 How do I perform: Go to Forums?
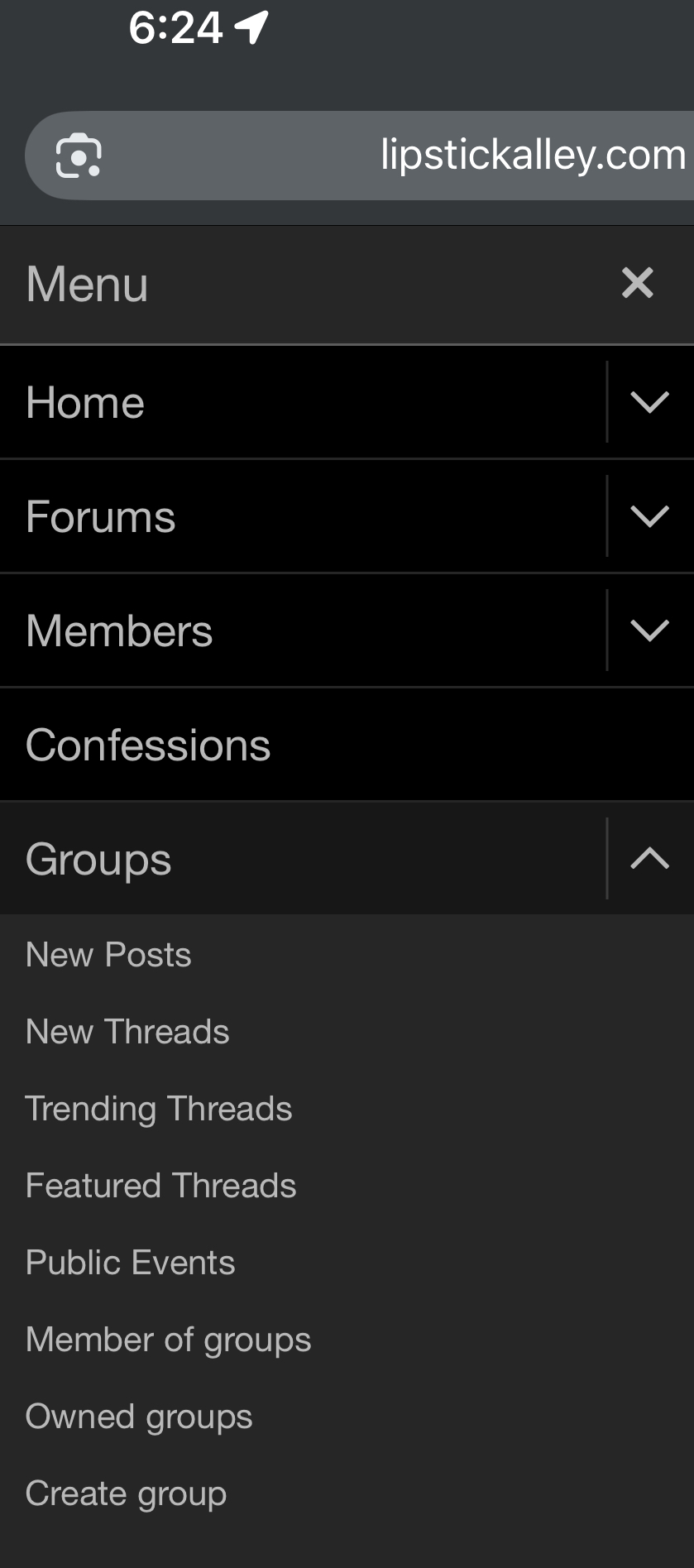(100, 517)
